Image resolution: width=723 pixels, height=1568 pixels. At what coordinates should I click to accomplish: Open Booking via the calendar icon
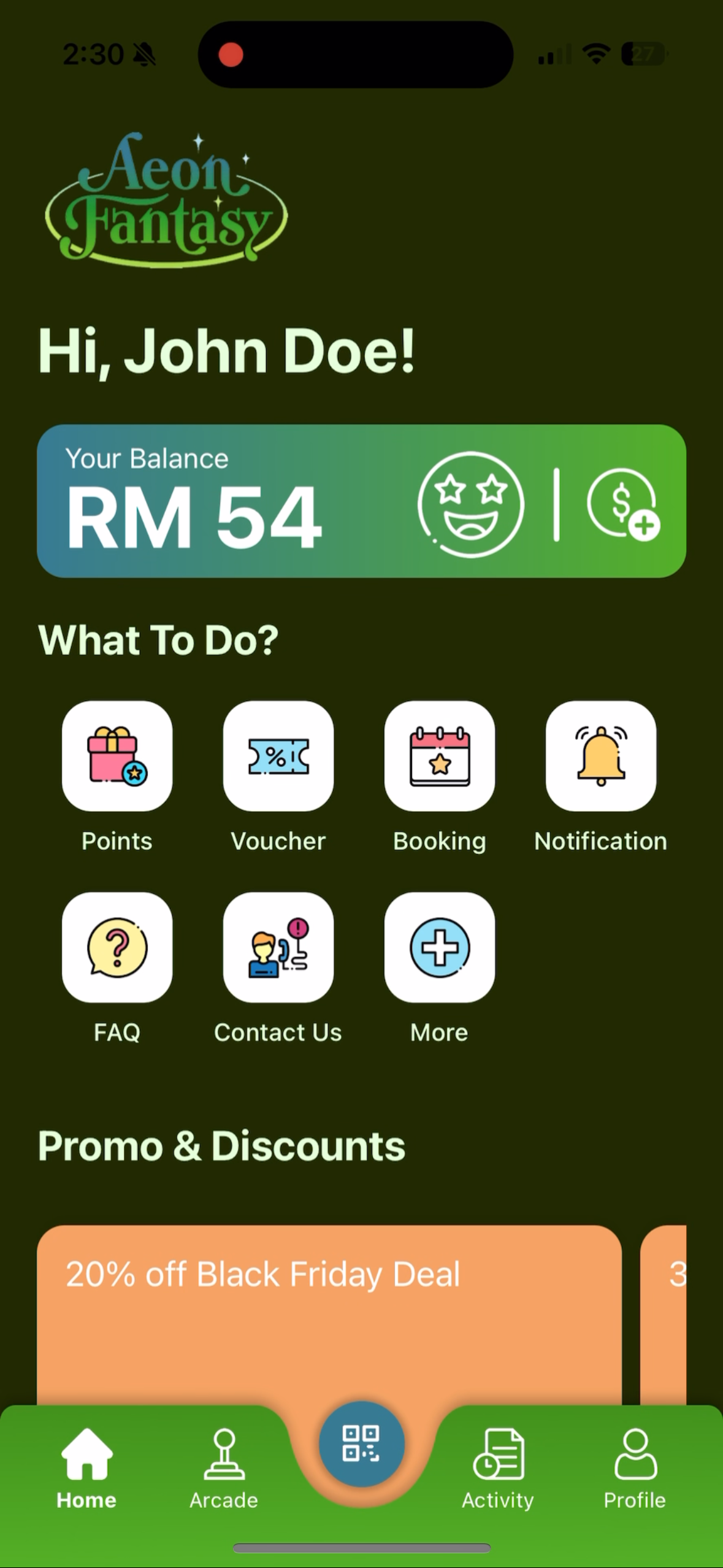(439, 757)
